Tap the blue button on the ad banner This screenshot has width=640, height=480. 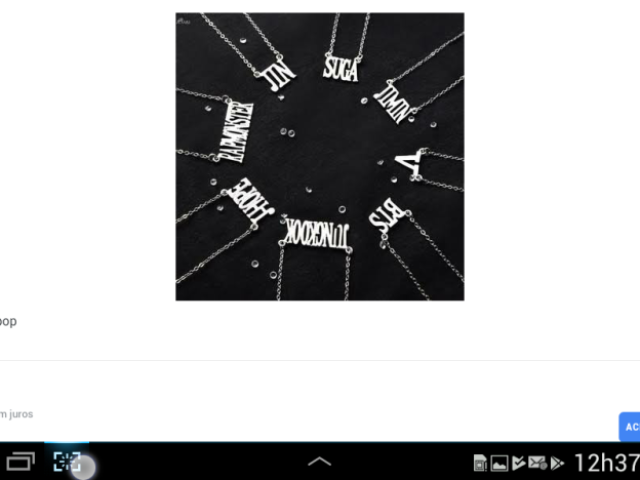click(630, 426)
